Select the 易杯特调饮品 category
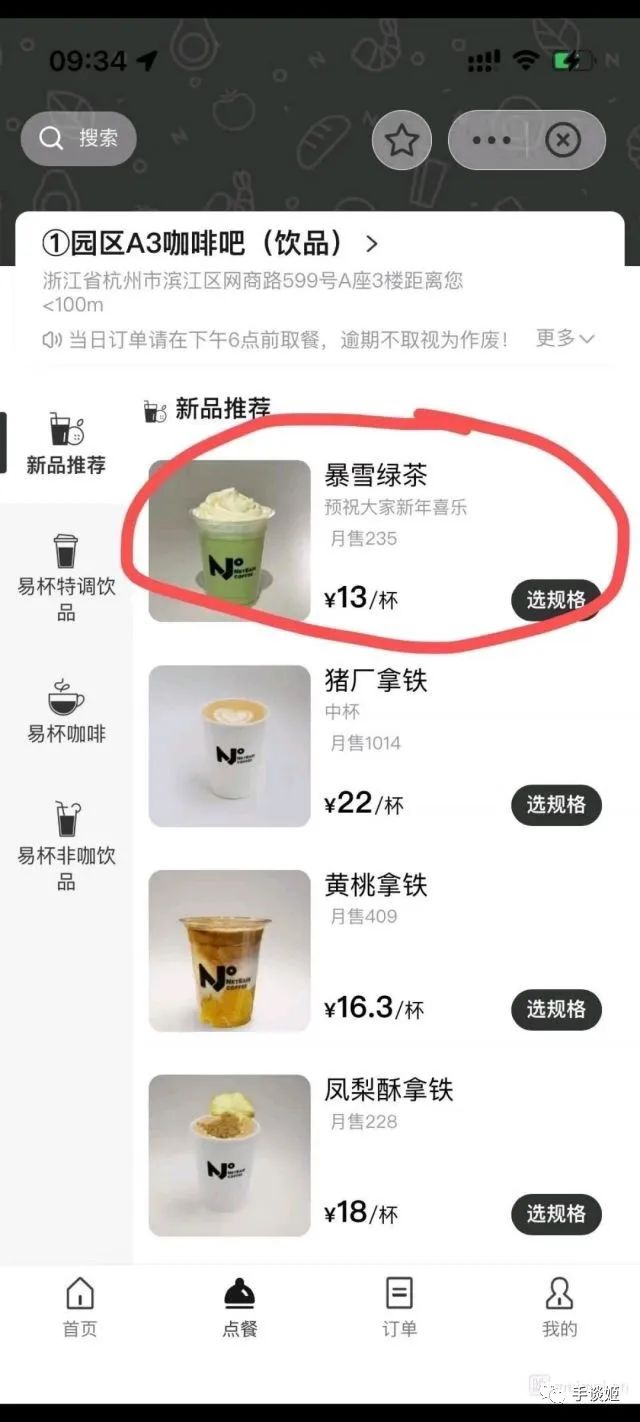 (66, 578)
